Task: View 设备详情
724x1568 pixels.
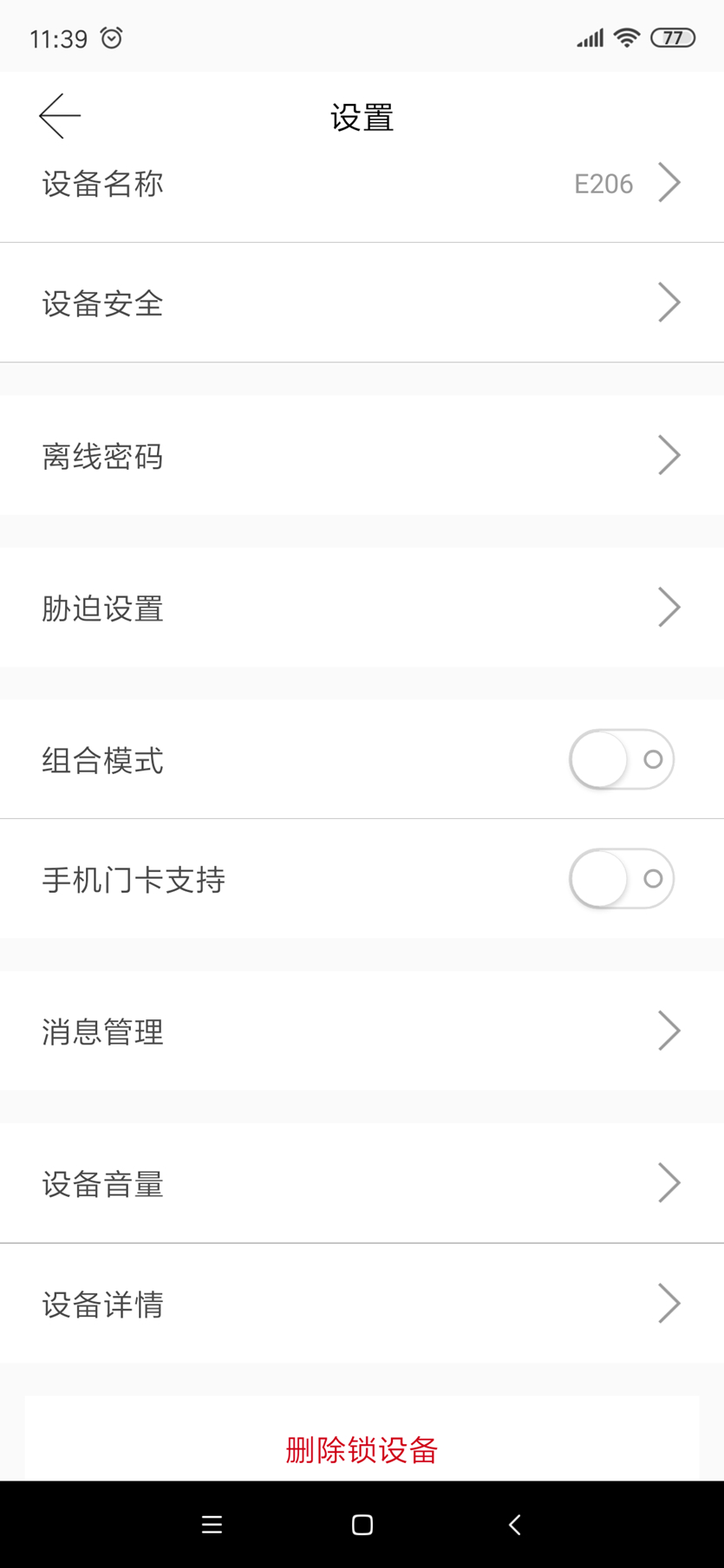Action: click(x=362, y=1304)
